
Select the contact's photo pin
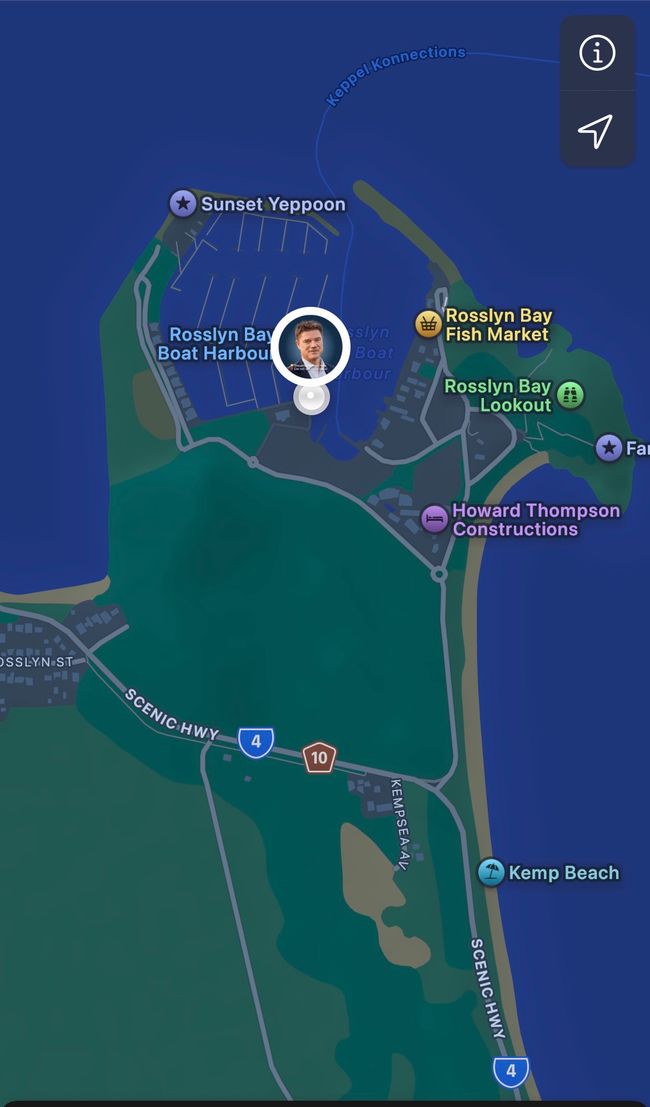coord(310,346)
